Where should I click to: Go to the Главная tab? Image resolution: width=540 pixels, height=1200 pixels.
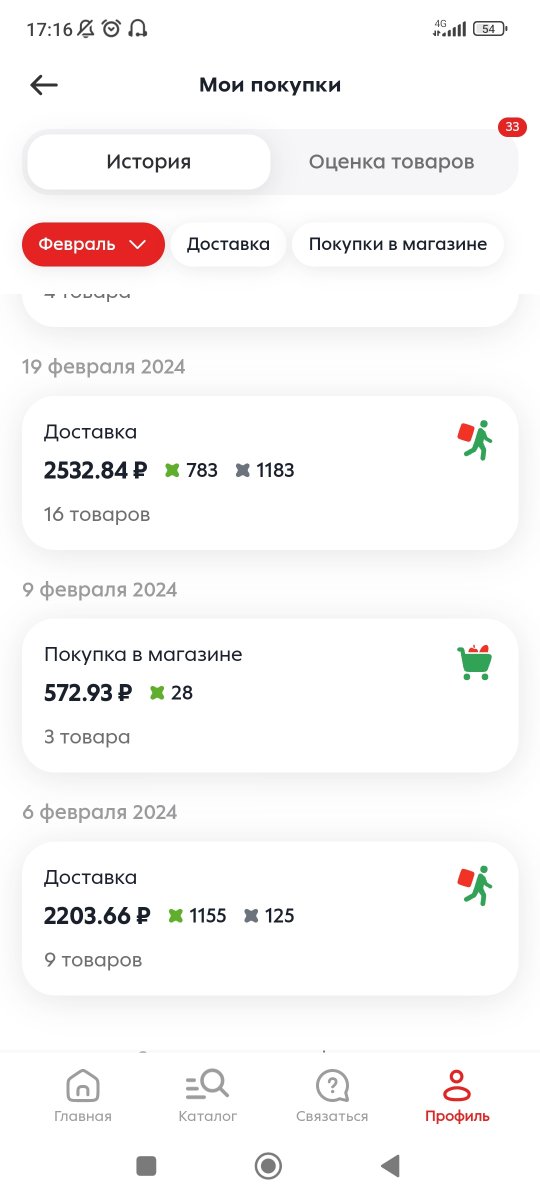[x=83, y=1096]
